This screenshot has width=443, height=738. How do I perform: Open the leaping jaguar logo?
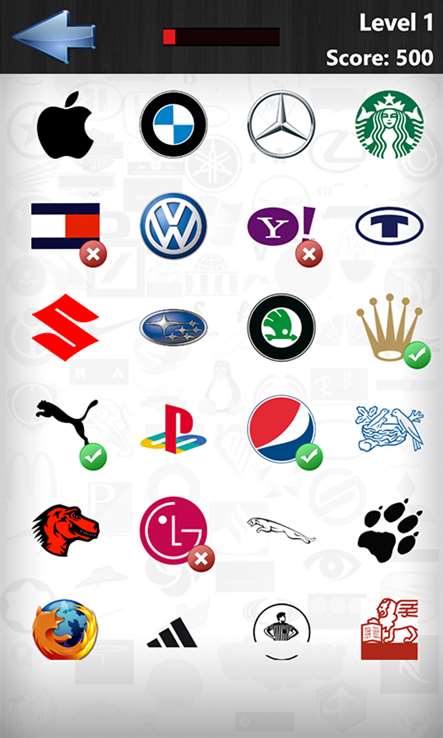coord(282,530)
